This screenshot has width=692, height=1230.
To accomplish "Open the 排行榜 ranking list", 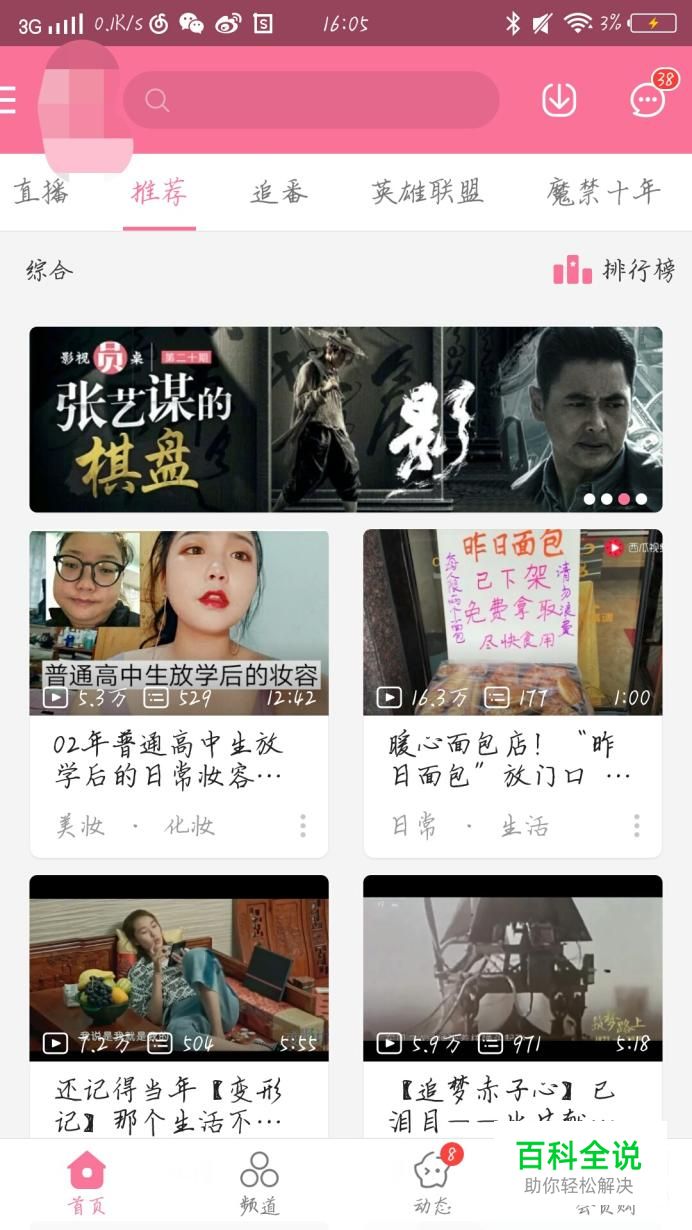I will click(x=614, y=270).
